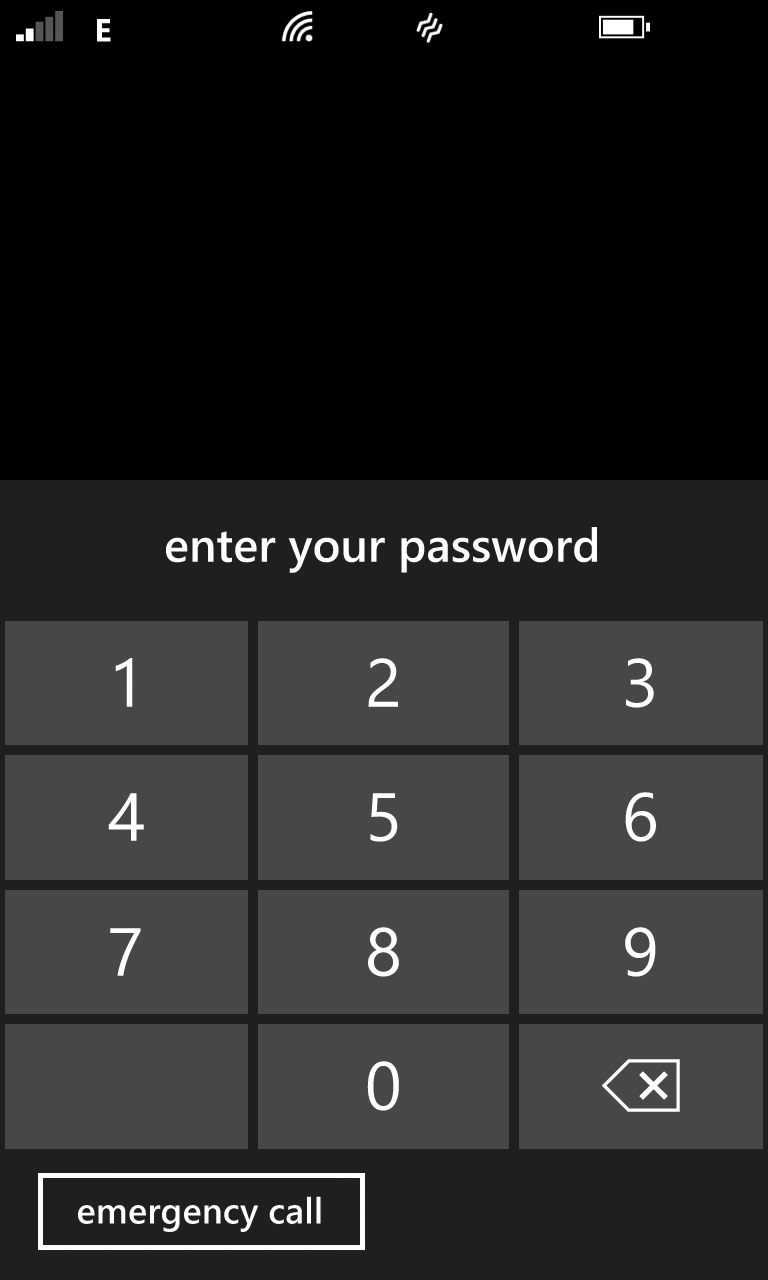This screenshot has width=768, height=1280.
Task: Tap the number 3 key
Action: tap(640, 683)
